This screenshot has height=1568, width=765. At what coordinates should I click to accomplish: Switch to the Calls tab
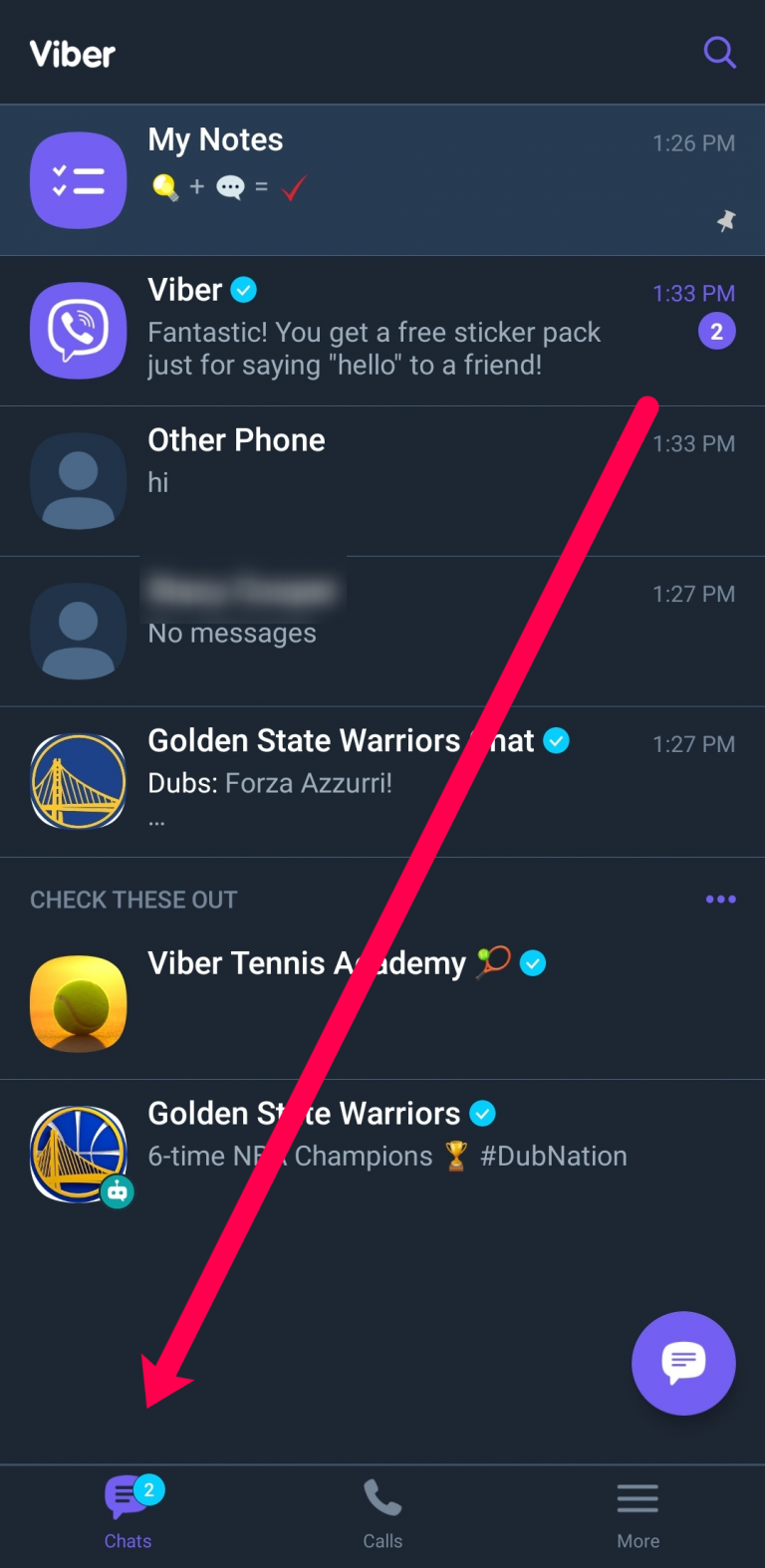[x=382, y=1512]
